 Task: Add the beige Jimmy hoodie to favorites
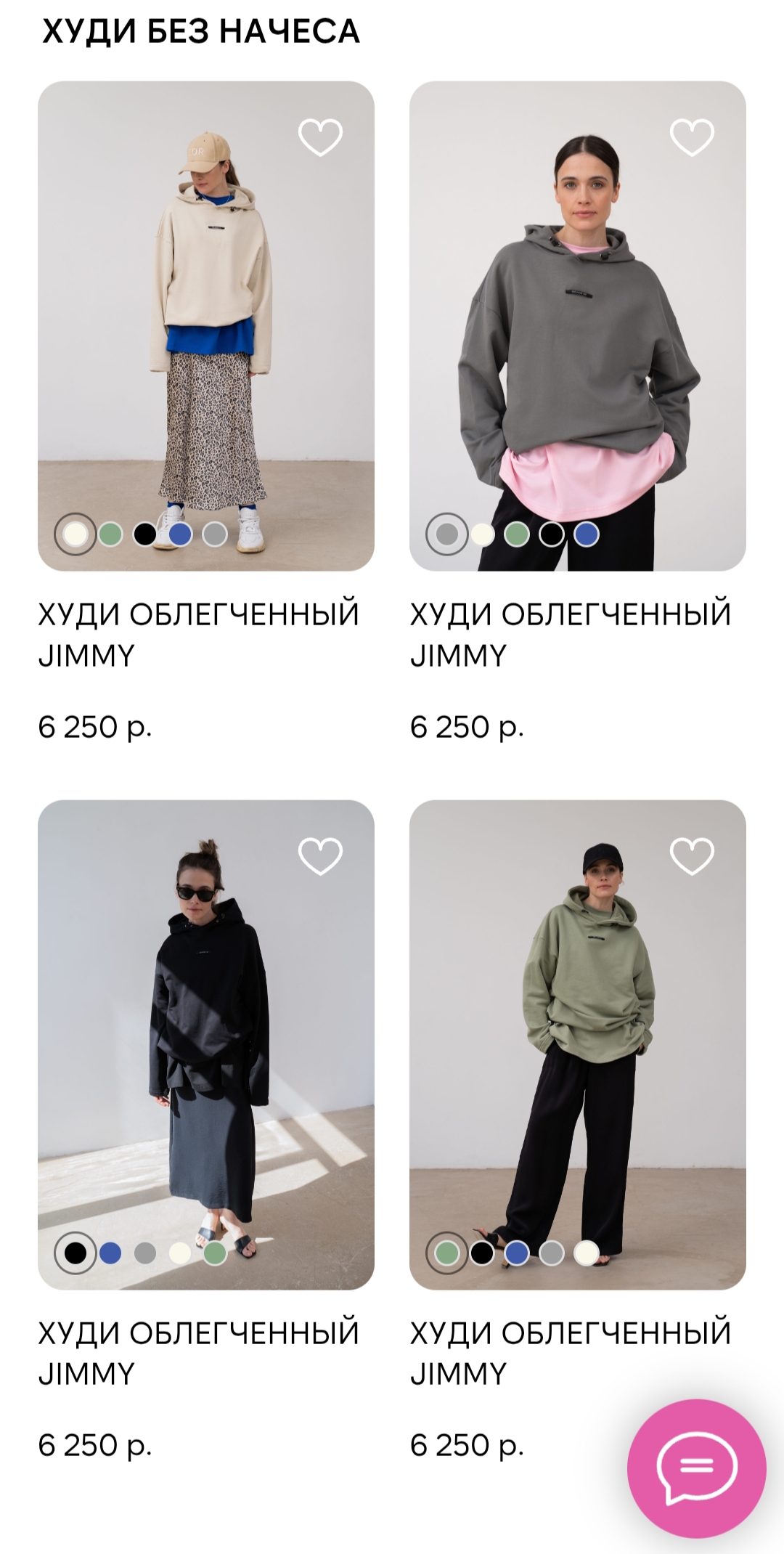point(320,137)
